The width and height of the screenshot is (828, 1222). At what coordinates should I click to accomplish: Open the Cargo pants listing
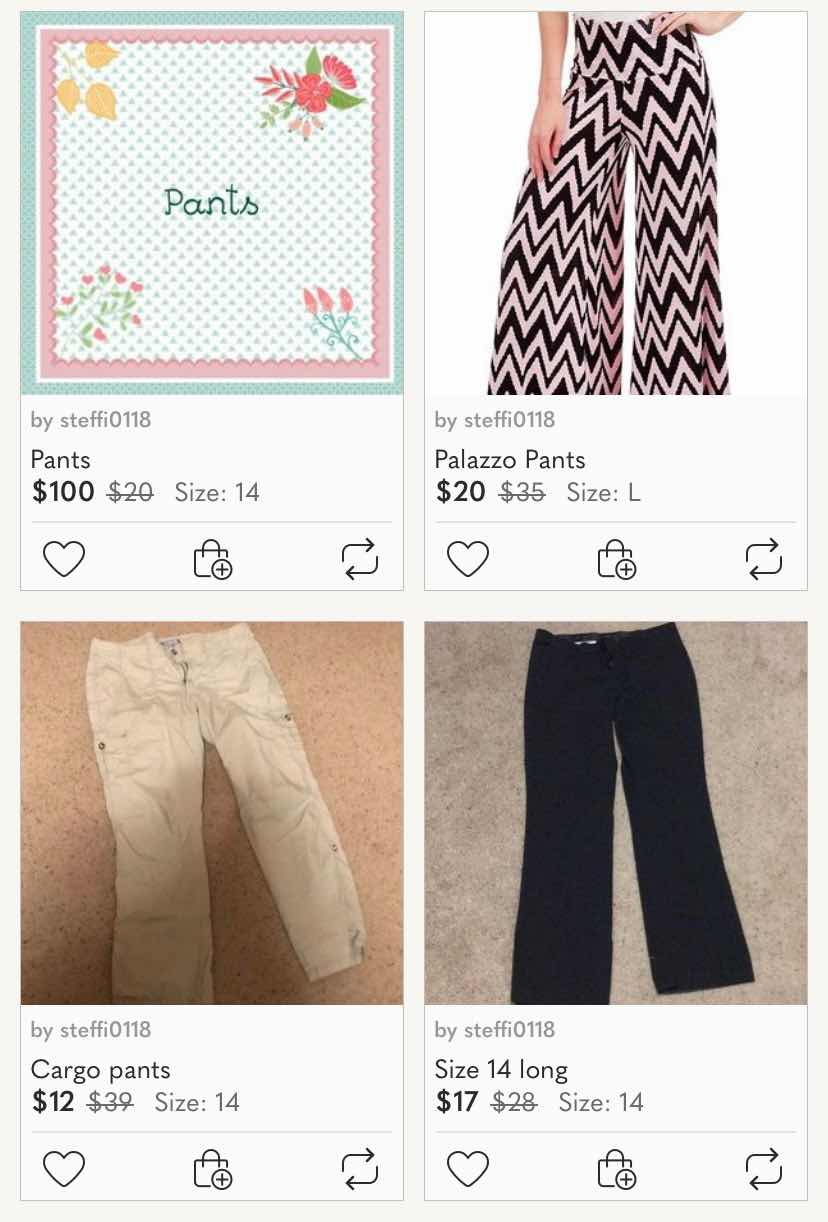coord(211,813)
